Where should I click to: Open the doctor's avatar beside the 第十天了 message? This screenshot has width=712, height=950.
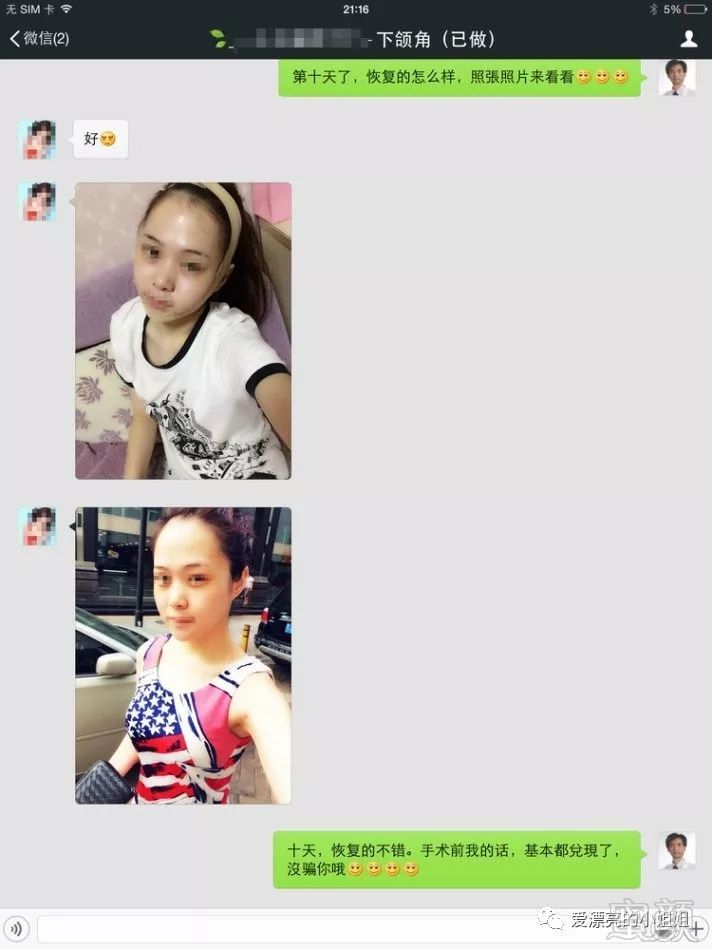(677, 78)
